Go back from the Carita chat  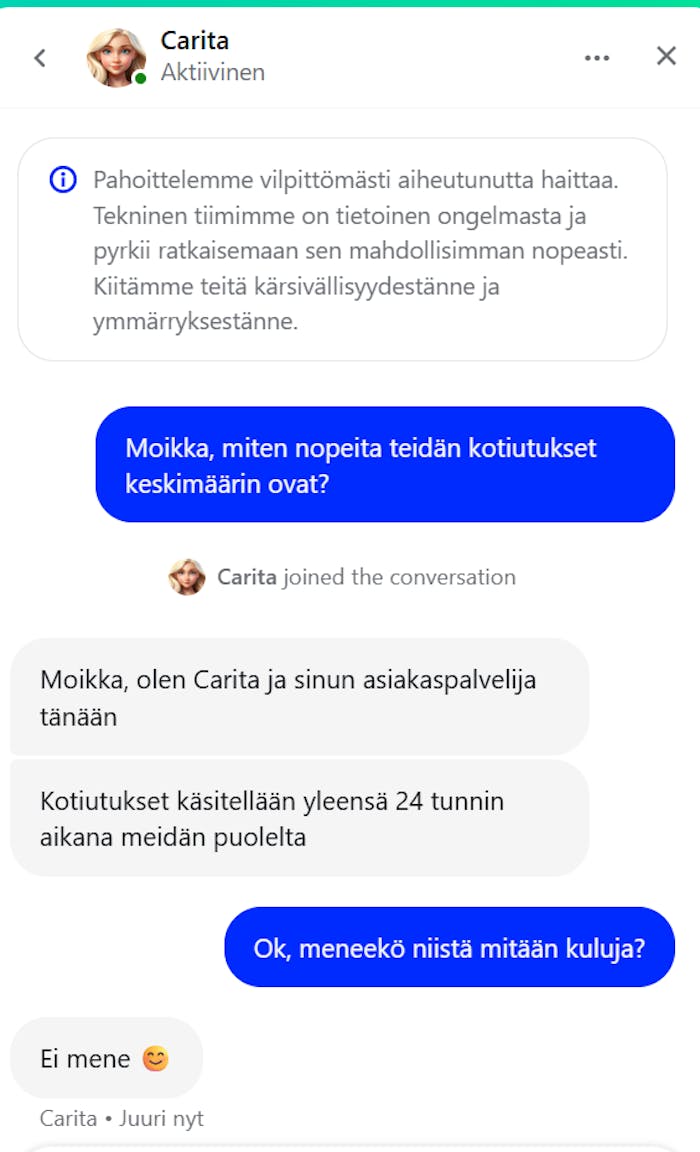pyautogui.click(x=40, y=58)
